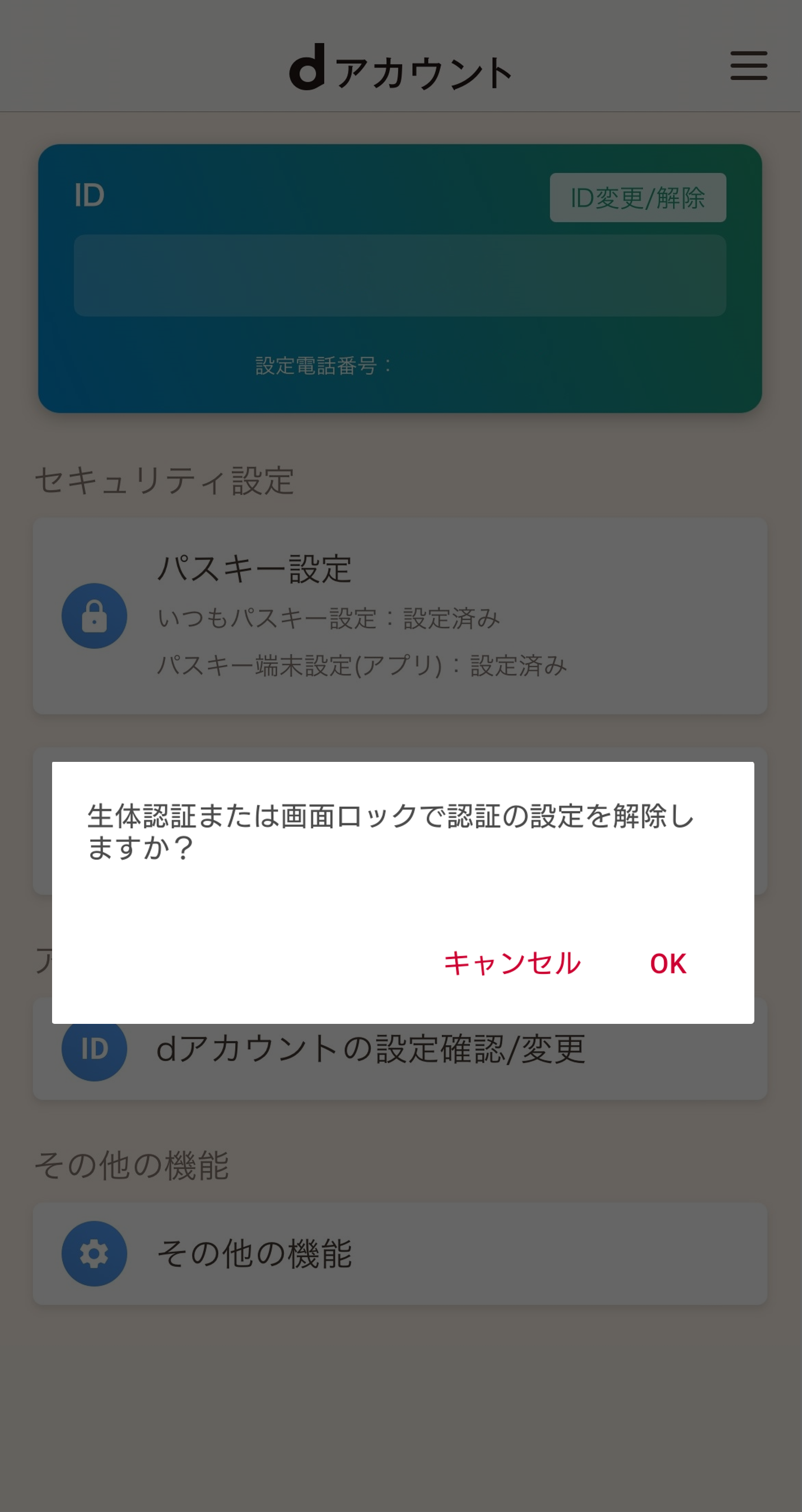Confirm the dialog with OK
Image resolution: width=802 pixels, height=1512 pixels.
pos(668,963)
